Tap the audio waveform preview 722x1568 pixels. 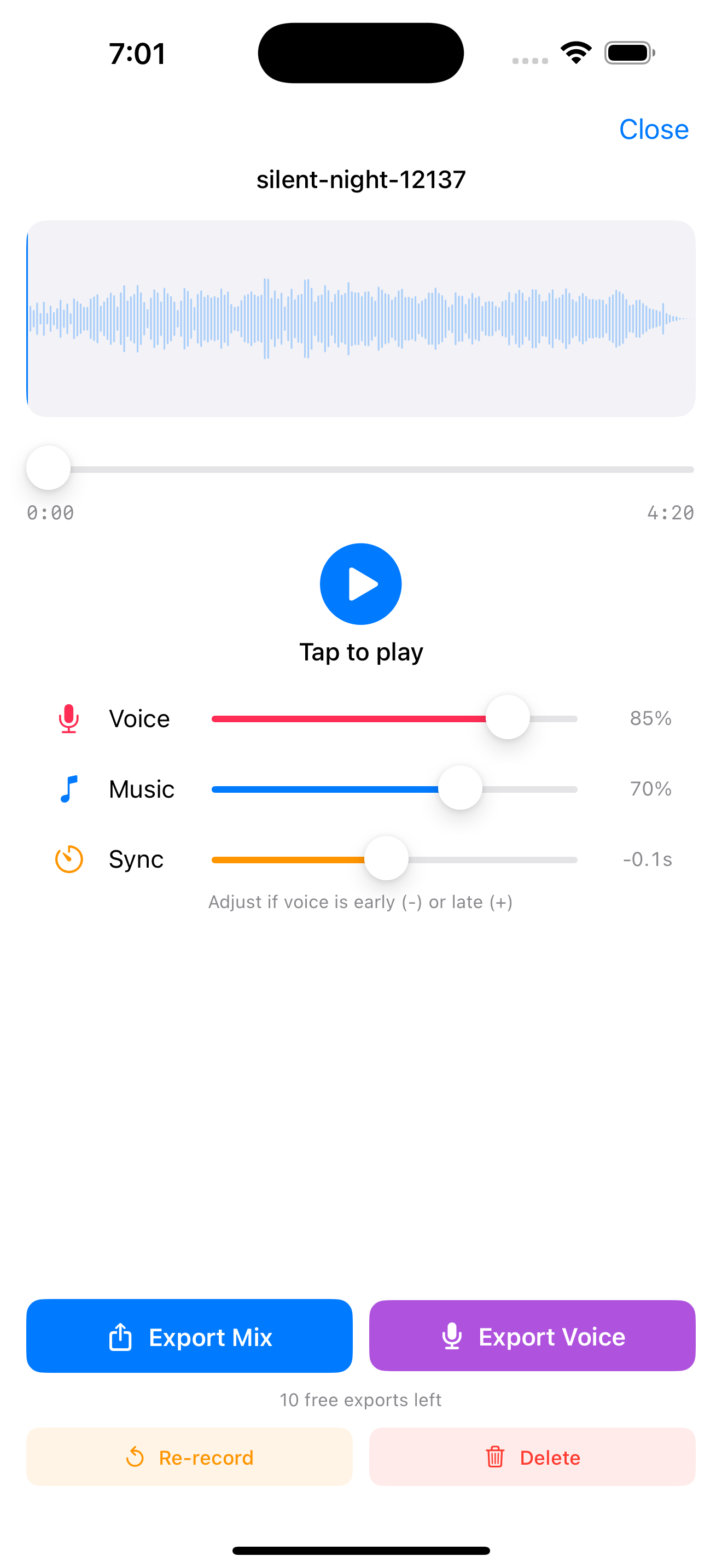point(360,318)
